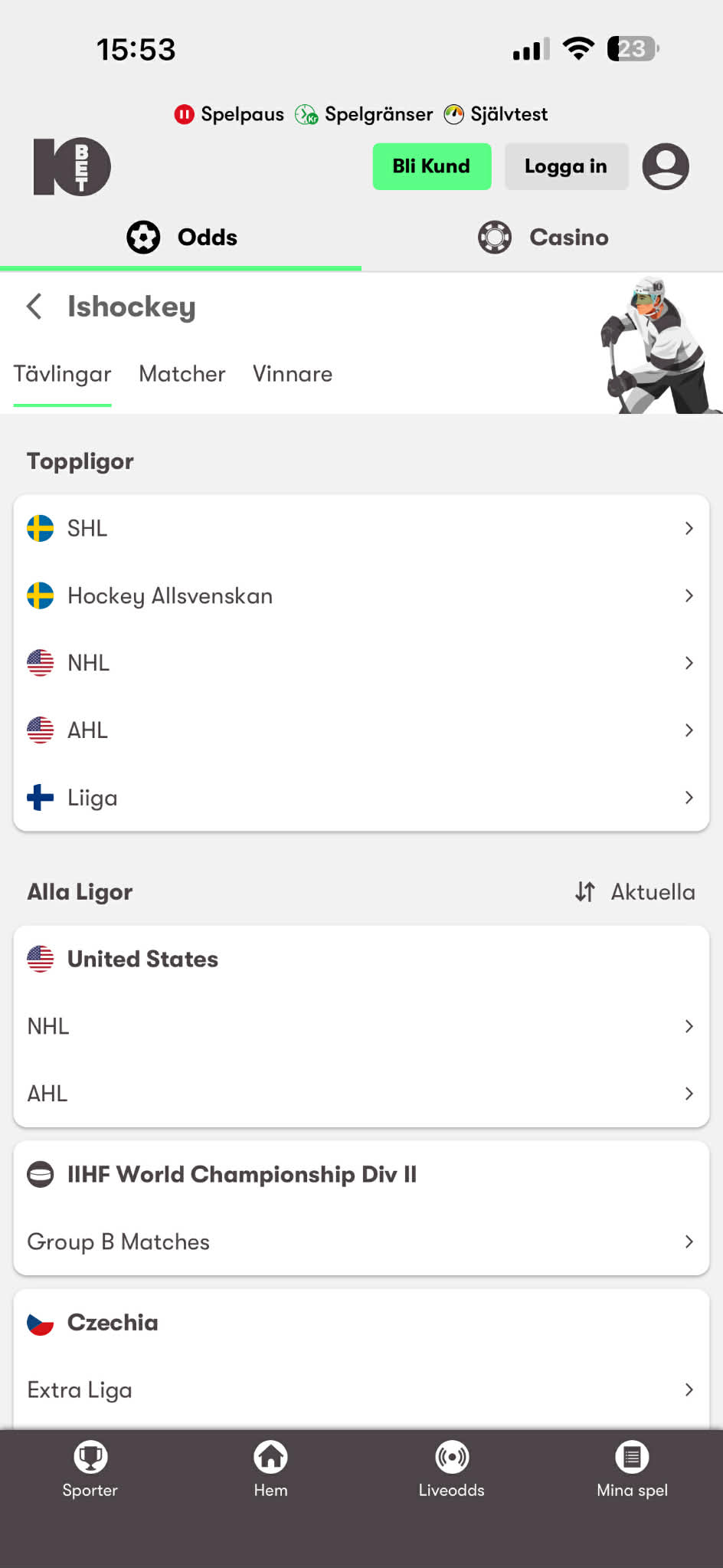Click the Logga in button
This screenshot has width=723, height=1568.
(x=566, y=166)
